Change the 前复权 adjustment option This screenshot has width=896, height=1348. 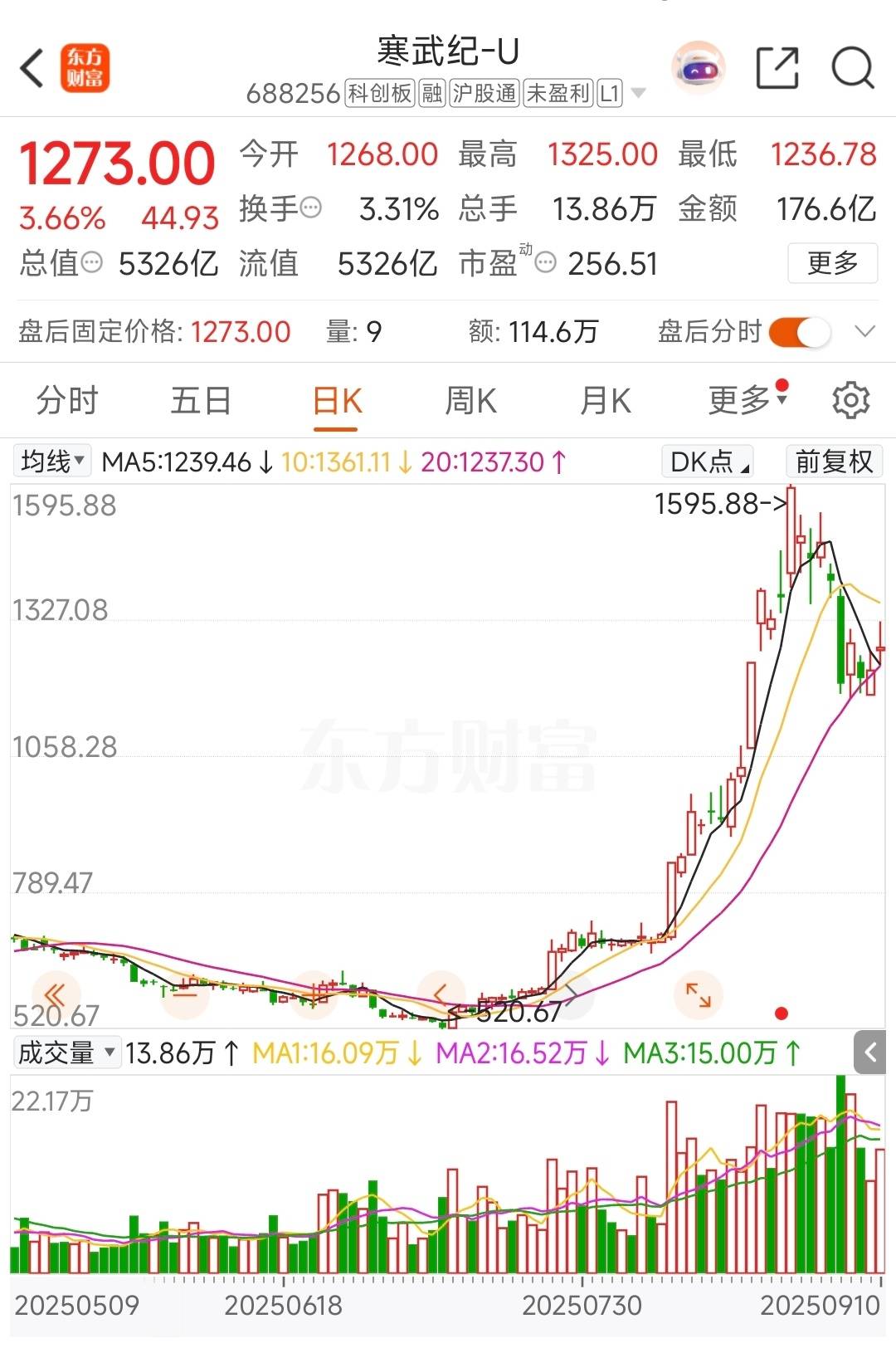pyautogui.click(x=834, y=462)
